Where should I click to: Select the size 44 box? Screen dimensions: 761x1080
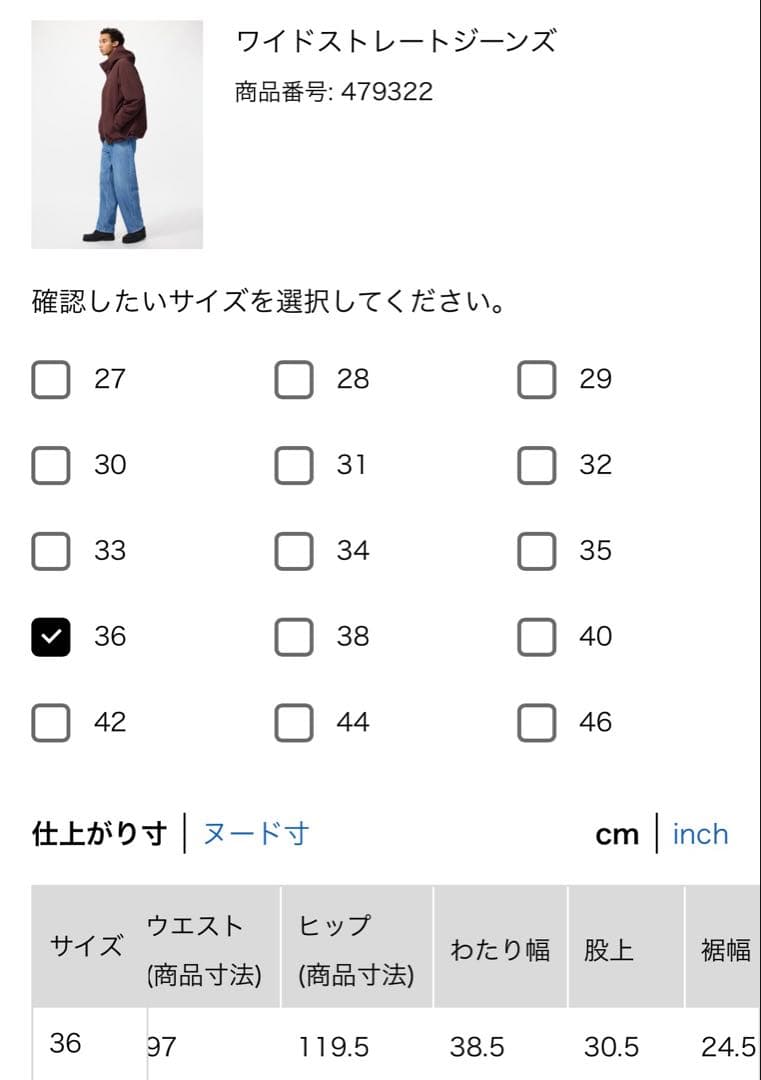(x=294, y=723)
